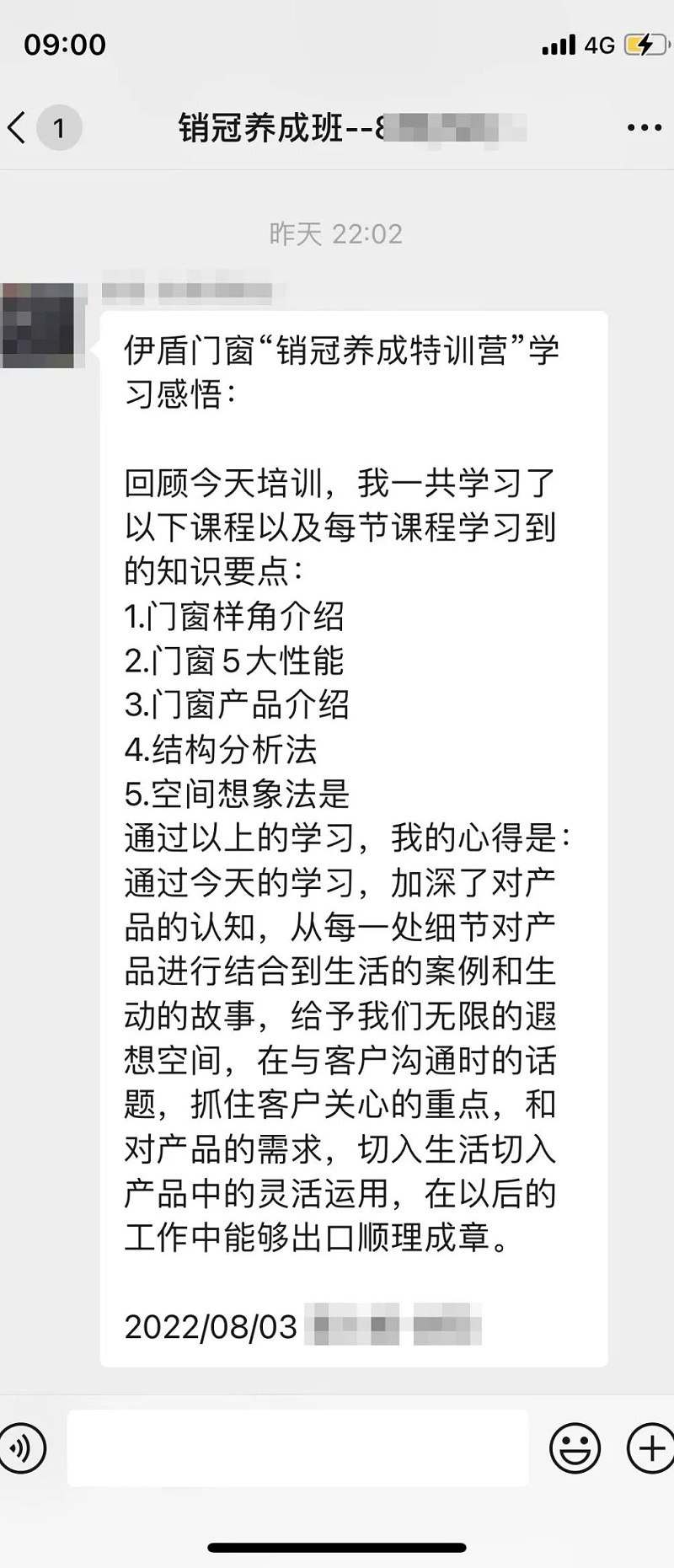Focus the message text field
The image size is (674, 1568).
[x=297, y=1448]
